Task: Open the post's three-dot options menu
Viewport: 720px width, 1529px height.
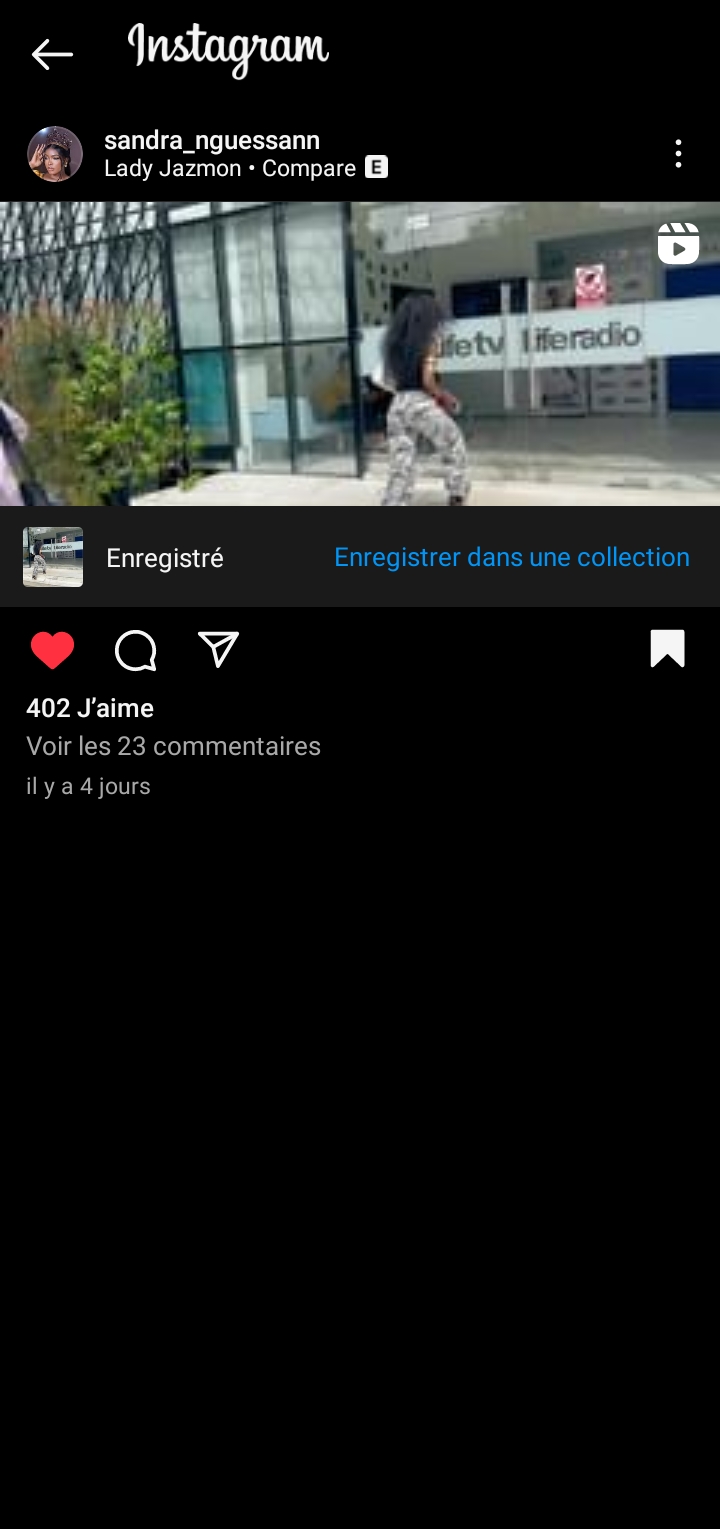Action: tap(678, 153)
